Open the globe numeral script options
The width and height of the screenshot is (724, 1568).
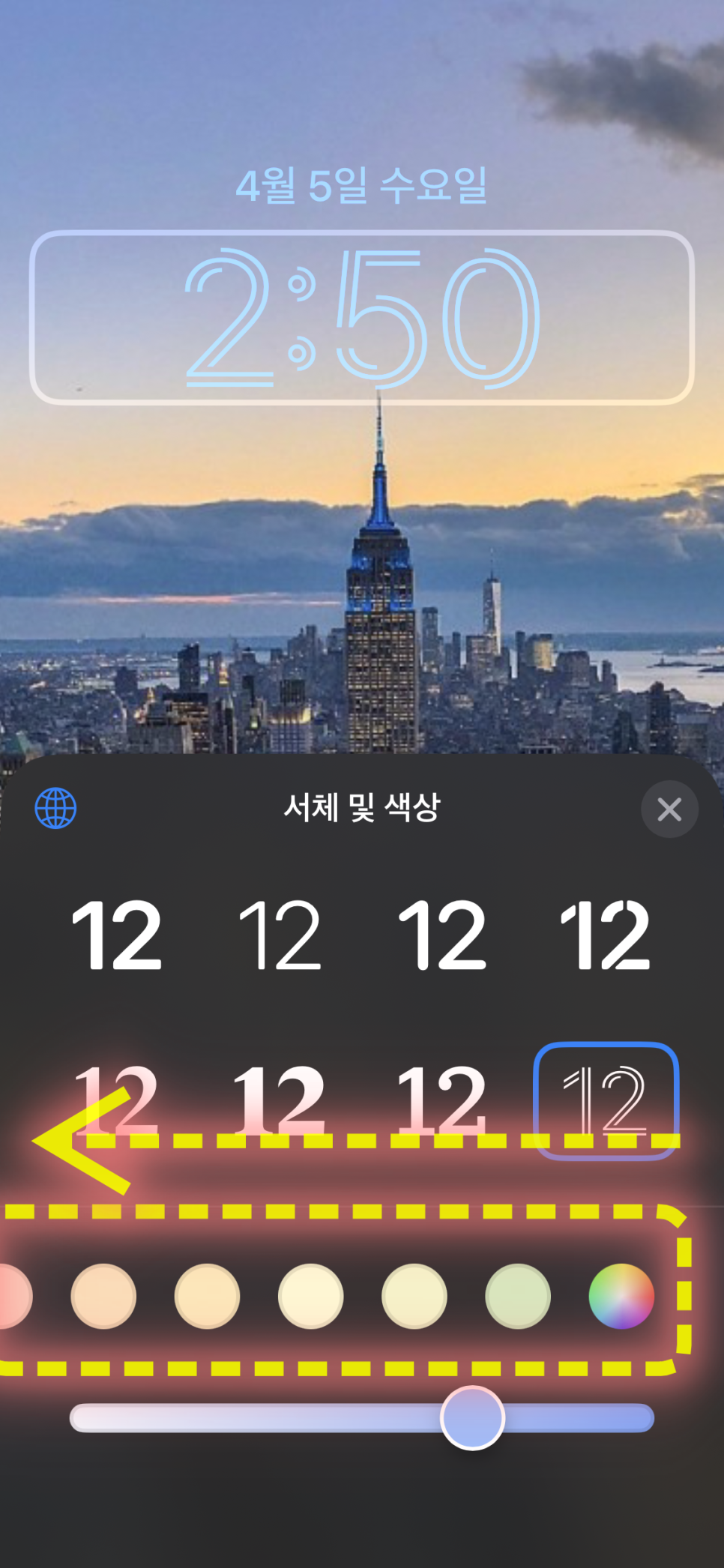click(x=55, y=809)
